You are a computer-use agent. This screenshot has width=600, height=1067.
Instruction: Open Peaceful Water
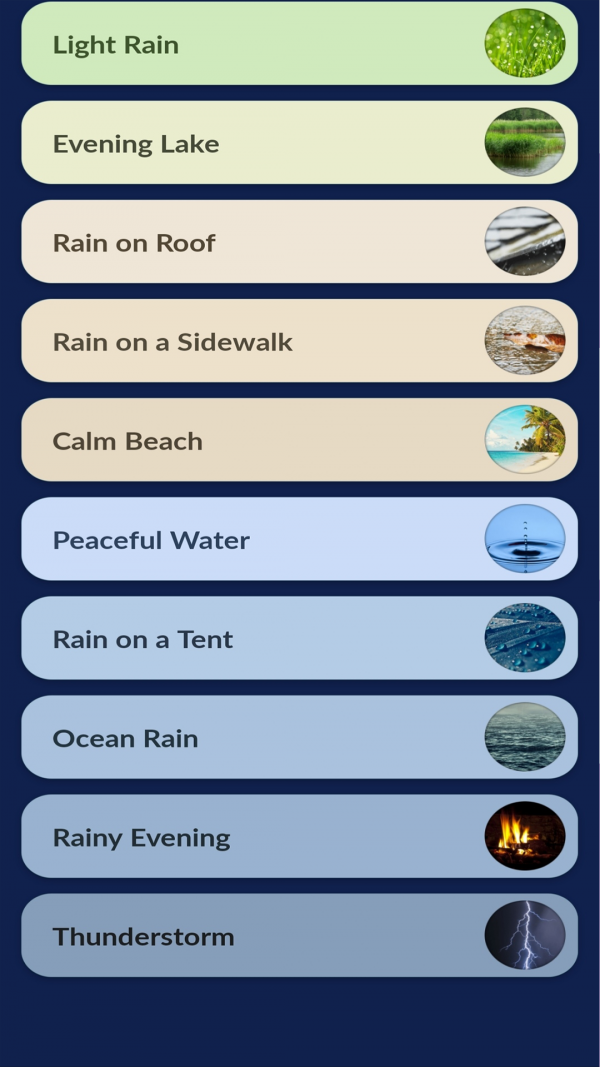point(299,539)
